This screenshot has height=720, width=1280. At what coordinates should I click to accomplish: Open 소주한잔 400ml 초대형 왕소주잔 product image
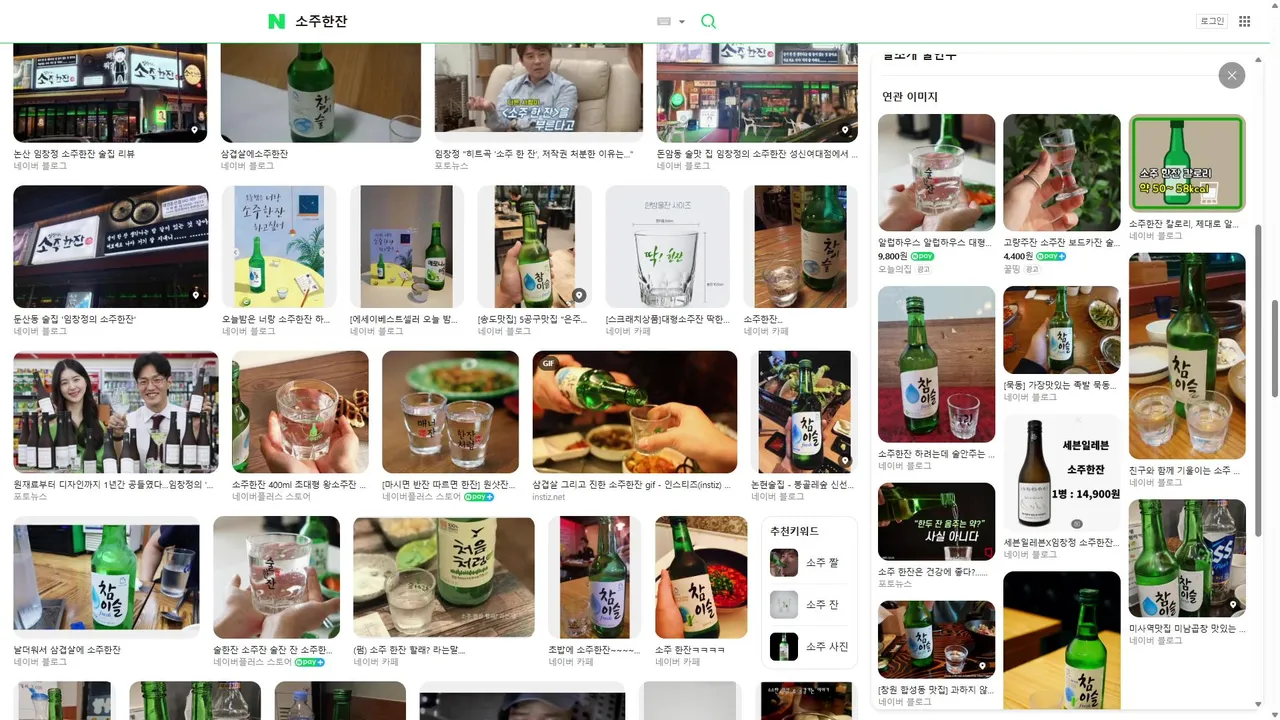point(300,411)
